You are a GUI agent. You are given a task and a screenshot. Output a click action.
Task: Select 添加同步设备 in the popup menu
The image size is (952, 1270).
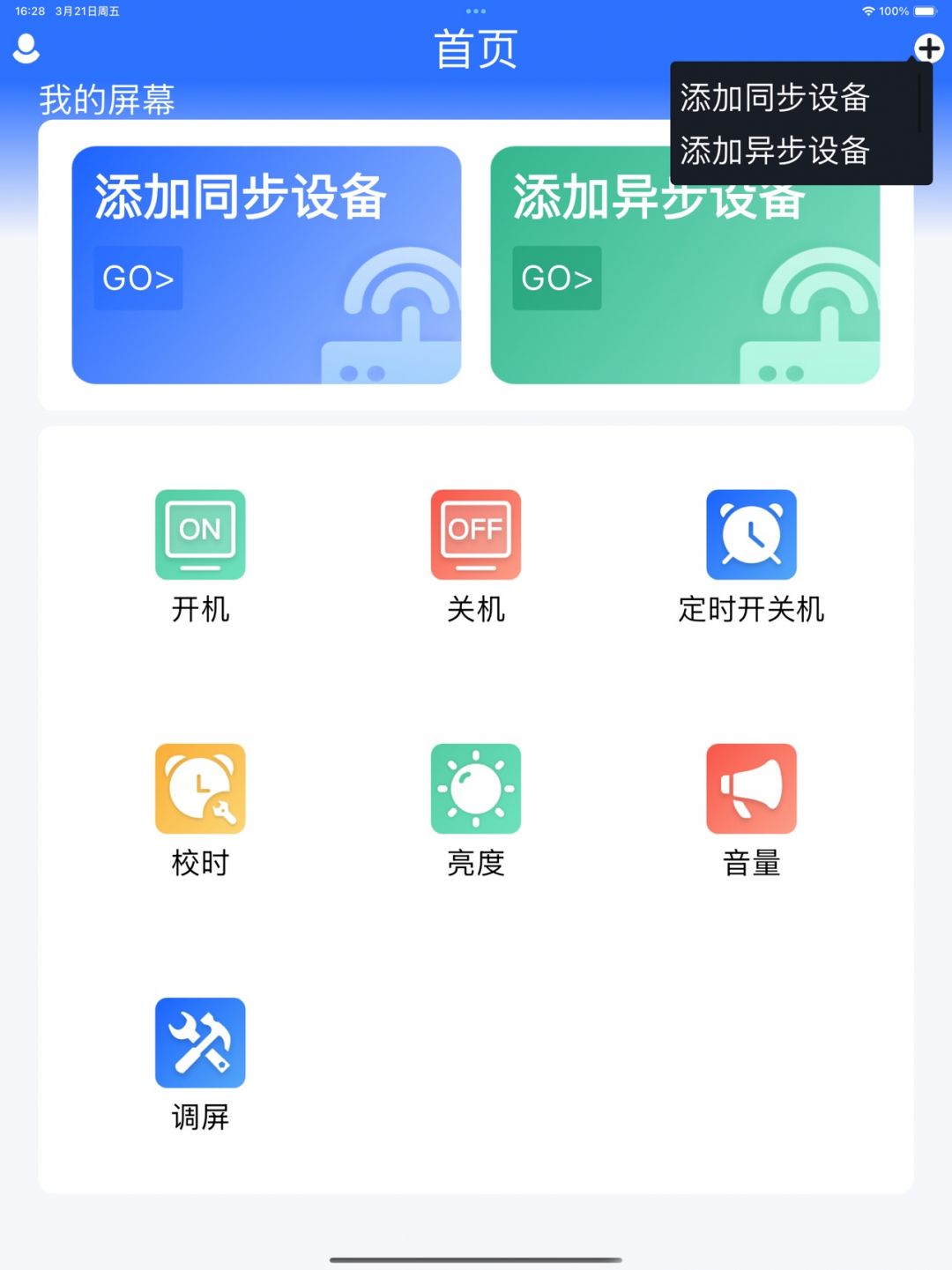click(775, 98)
